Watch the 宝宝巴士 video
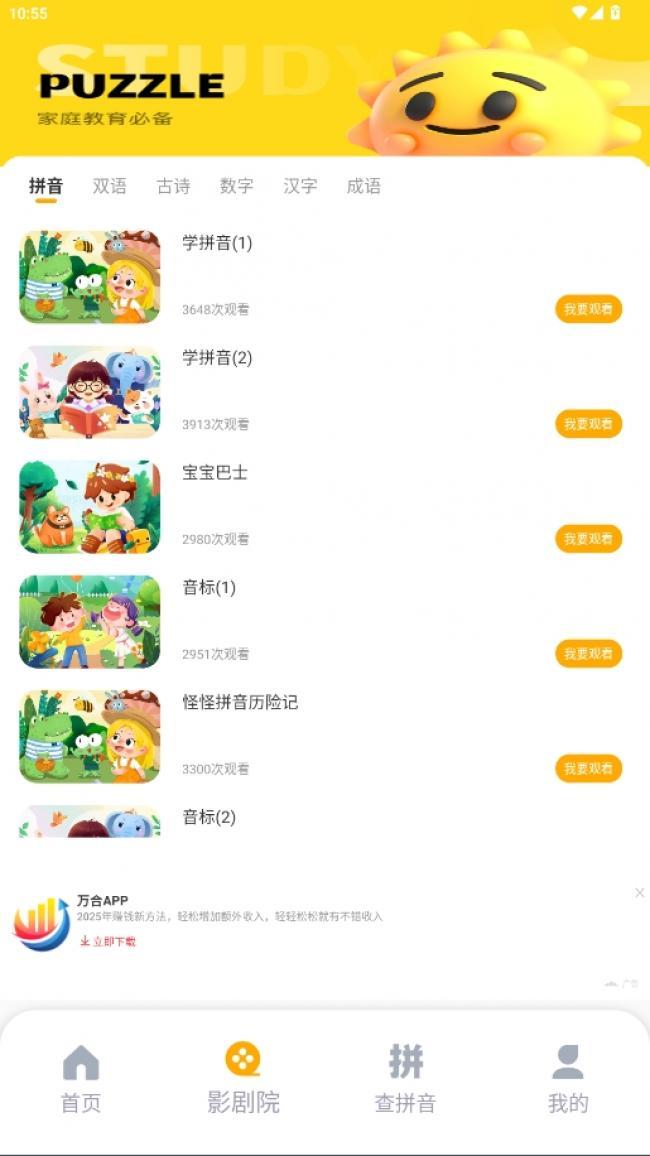The height and width of the screenshot is (1156, 650). [588, 539]
